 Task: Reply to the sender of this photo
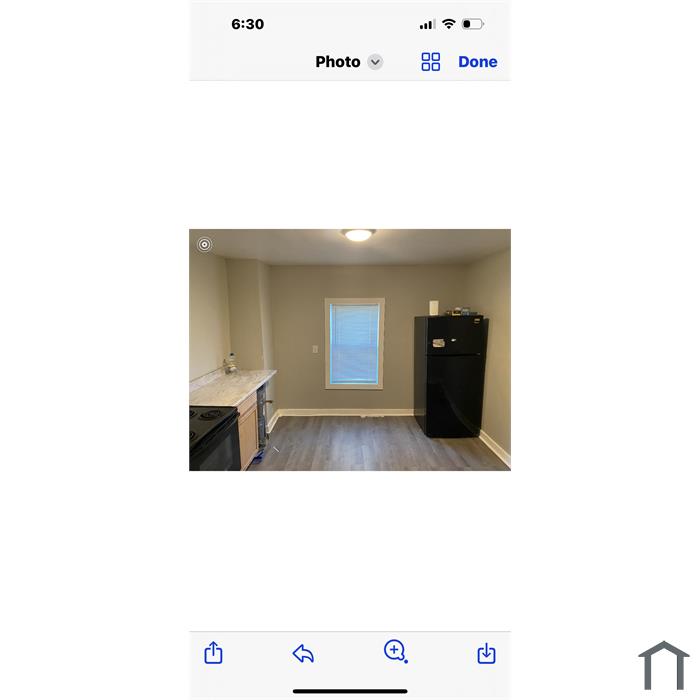pos(303,654)
